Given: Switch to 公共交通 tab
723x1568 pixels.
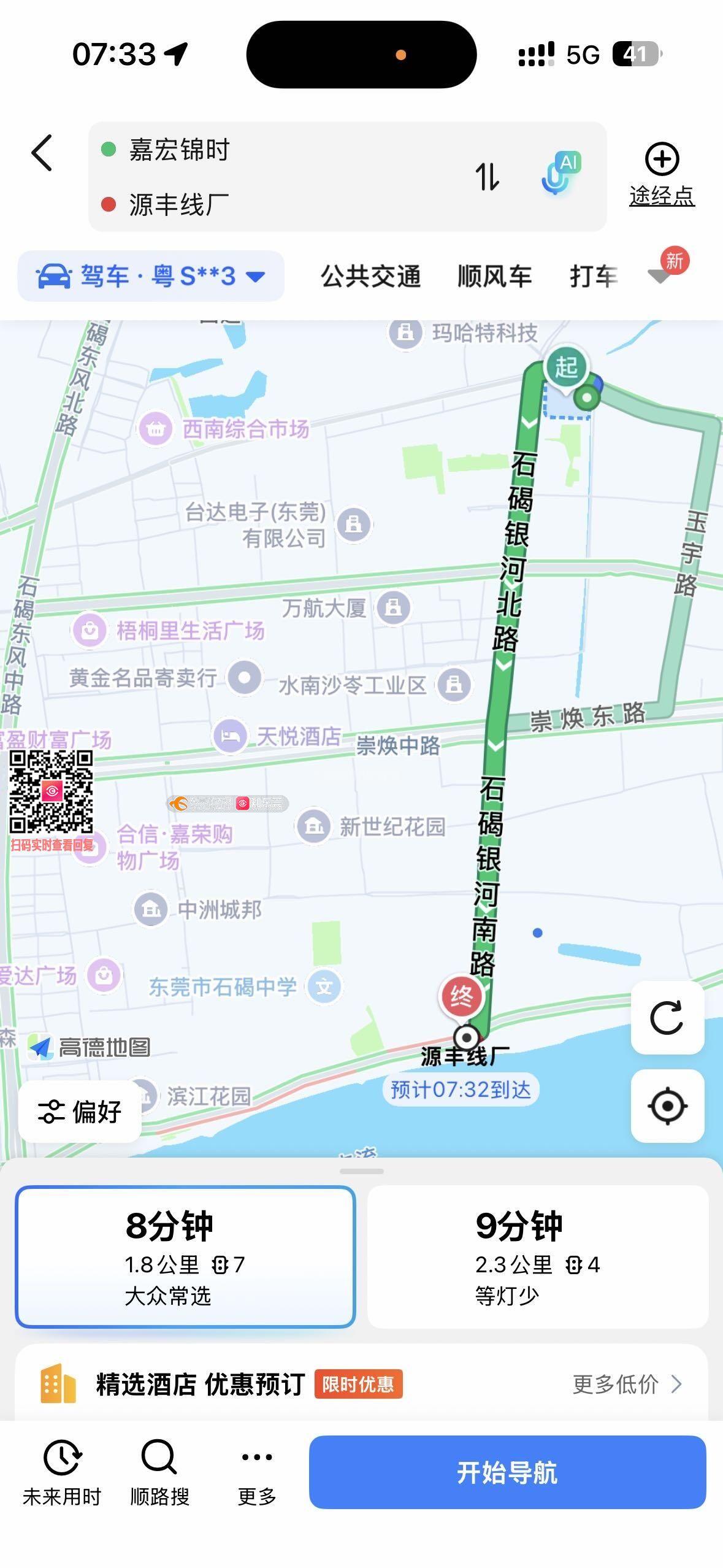Looking at the screenshot, I should tap(370, 276).
